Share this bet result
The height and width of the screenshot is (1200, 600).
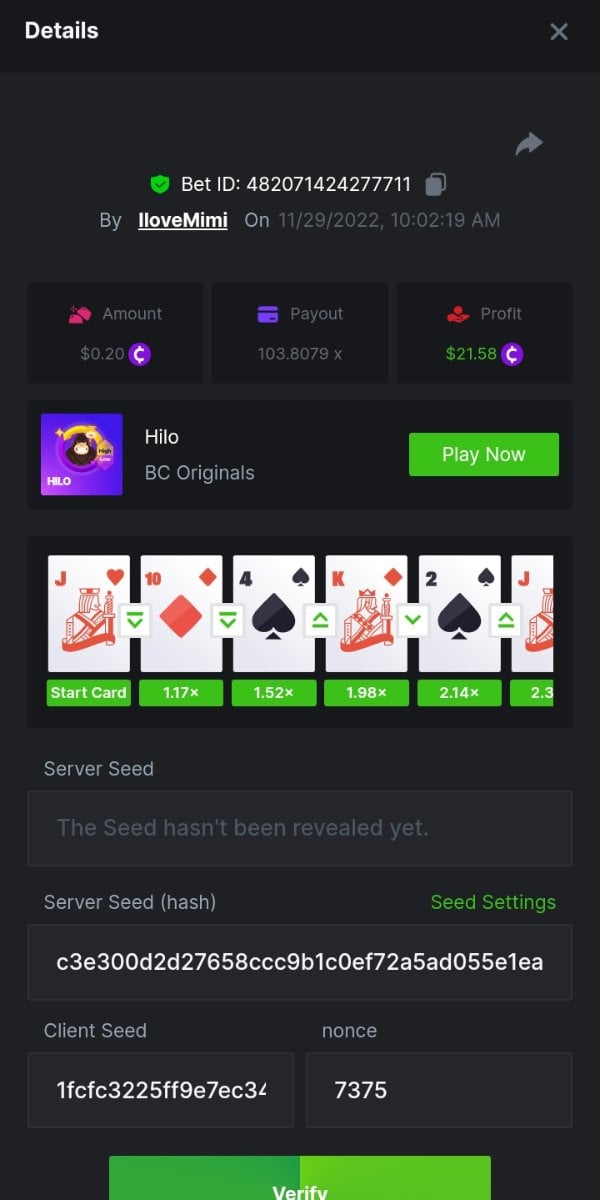[x=528, y=145]
